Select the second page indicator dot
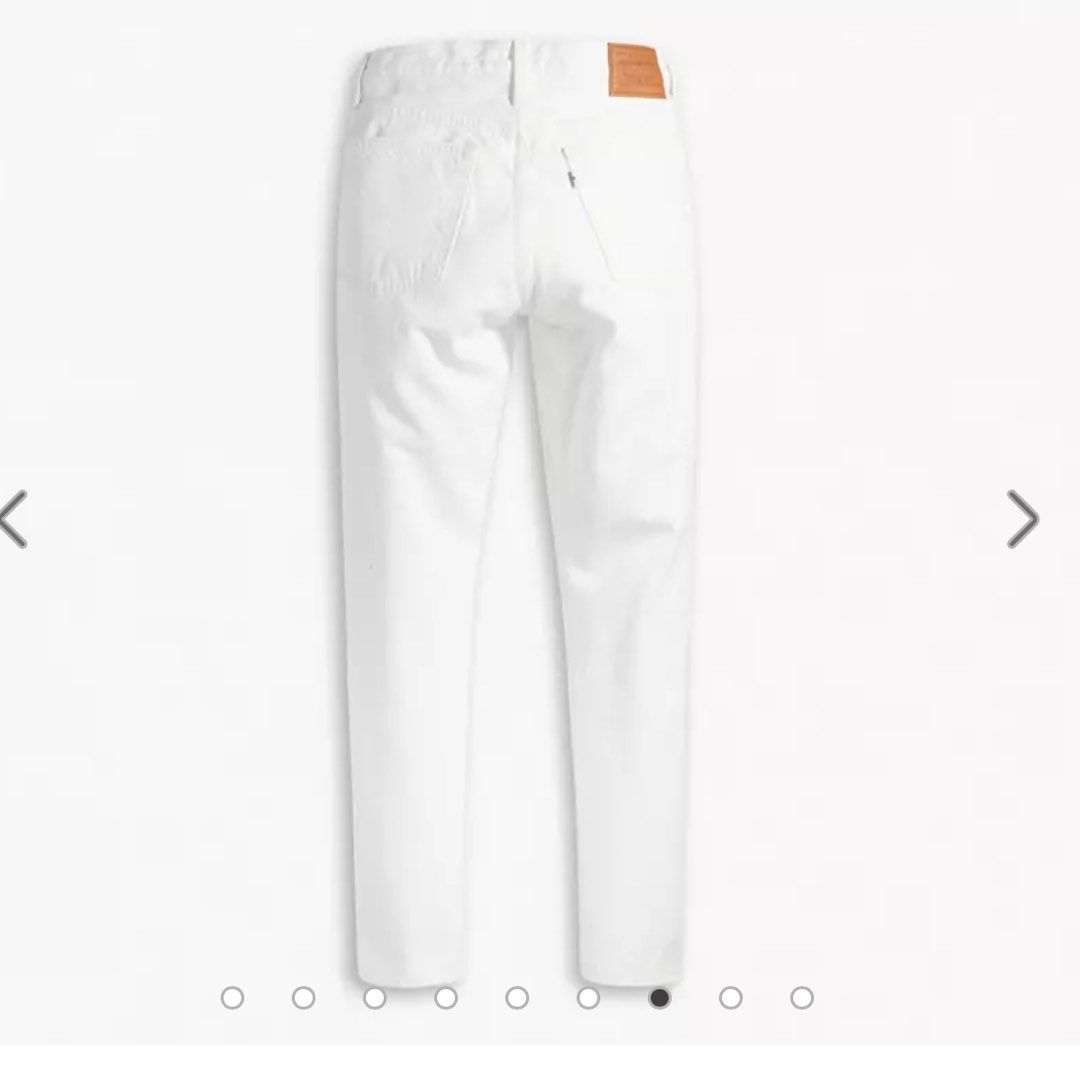Image resolution: width=1080 pixels, height=1080 pixels. pos(303,997)
